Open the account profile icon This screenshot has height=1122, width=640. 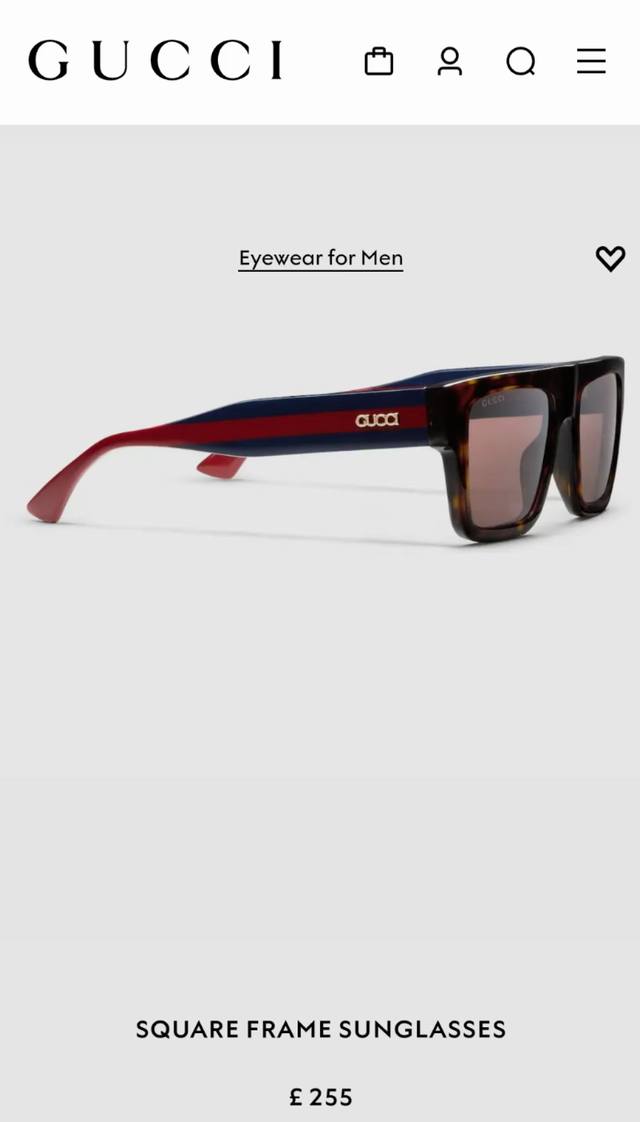(450, 62)
